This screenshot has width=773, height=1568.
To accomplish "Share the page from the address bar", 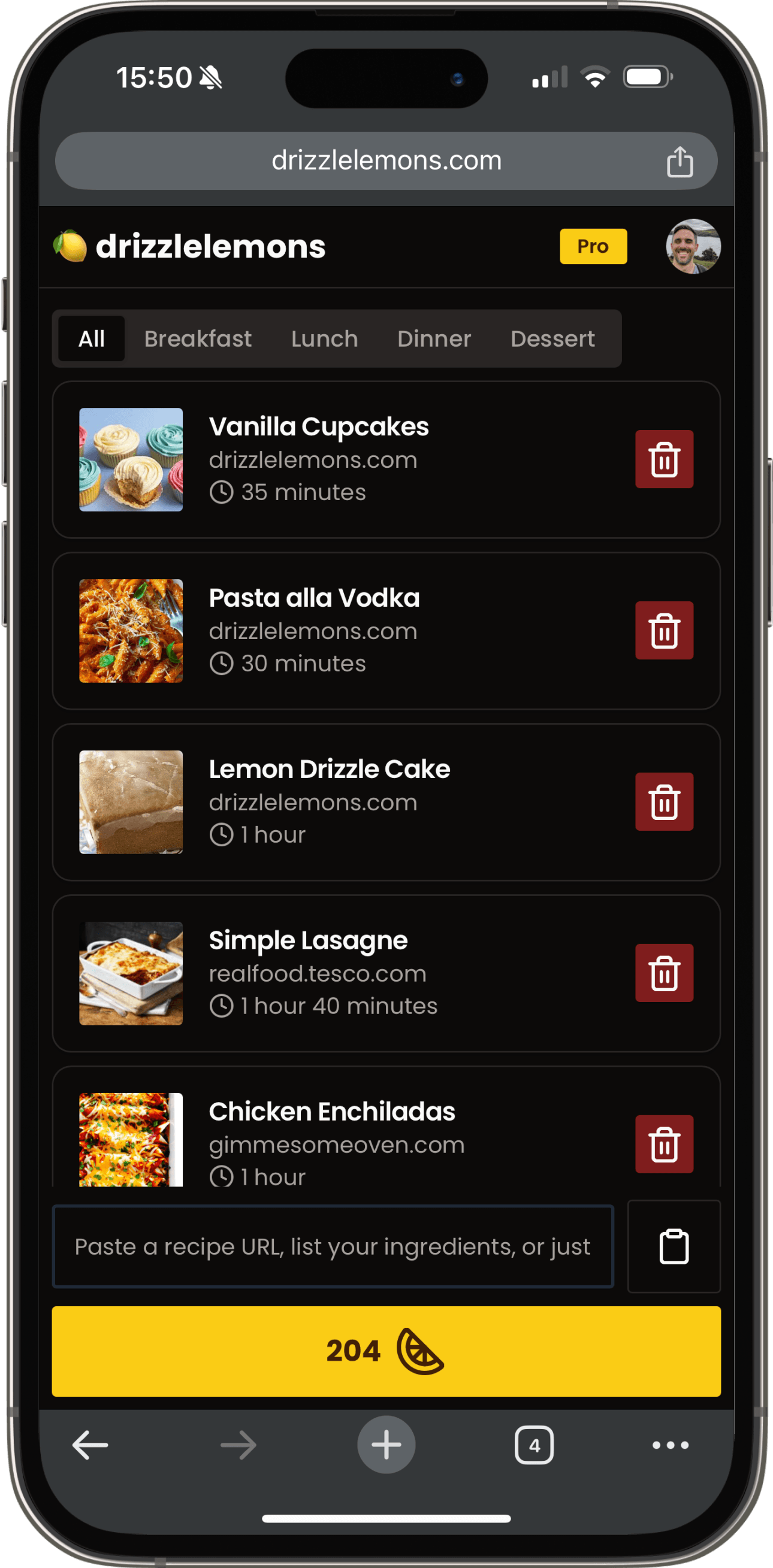I will tap(679, 162).
